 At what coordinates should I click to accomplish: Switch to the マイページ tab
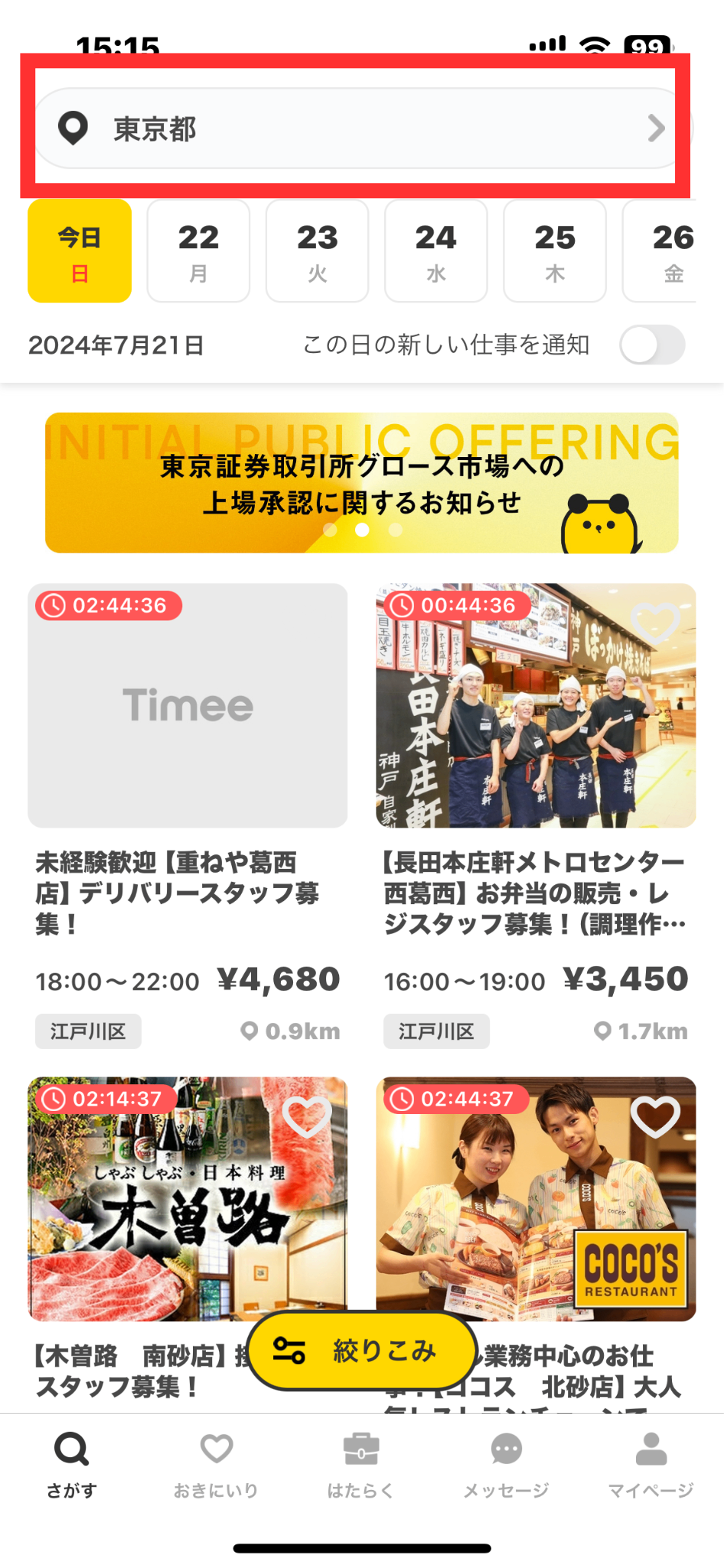pos(651,1464)
